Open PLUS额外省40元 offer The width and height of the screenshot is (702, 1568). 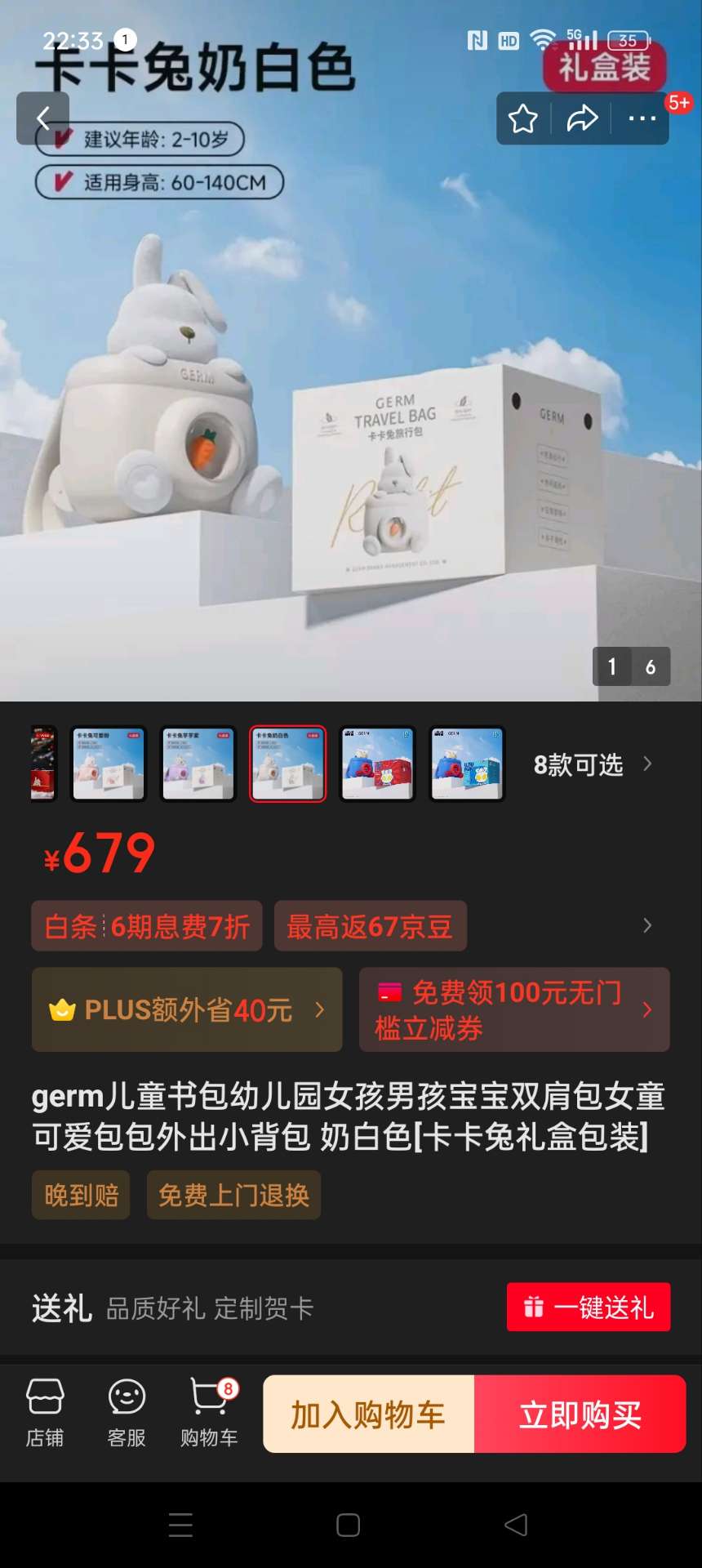(x=187, y=1010)
